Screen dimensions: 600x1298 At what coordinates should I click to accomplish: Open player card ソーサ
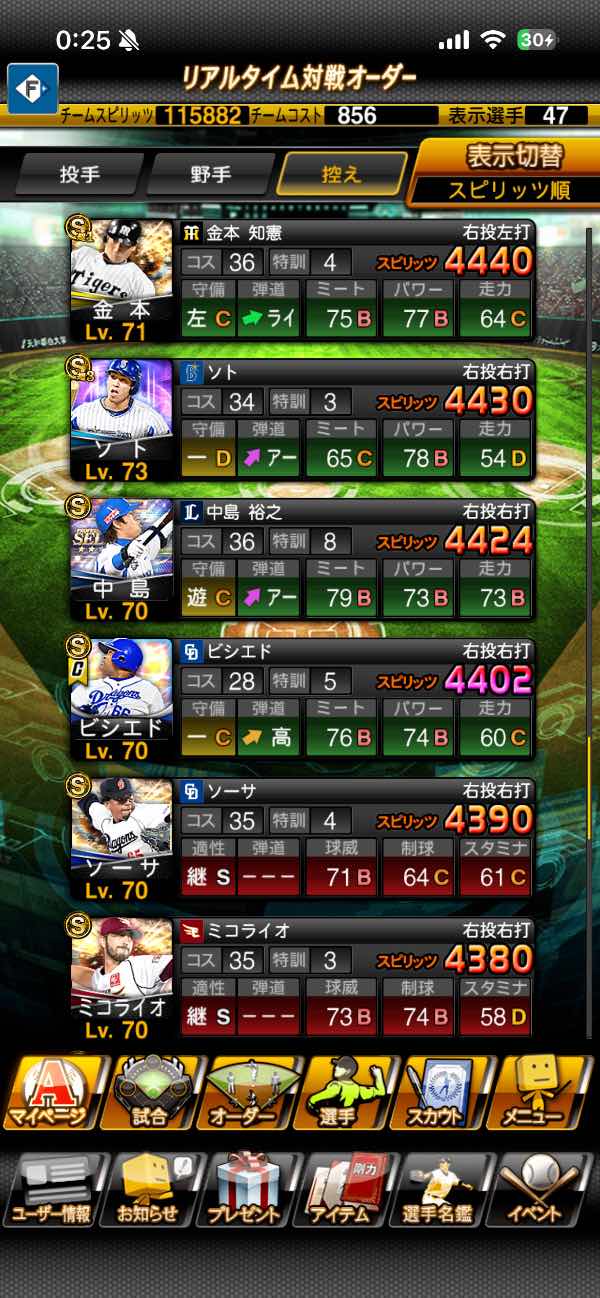pyautogui.click(x=302, y=839)
